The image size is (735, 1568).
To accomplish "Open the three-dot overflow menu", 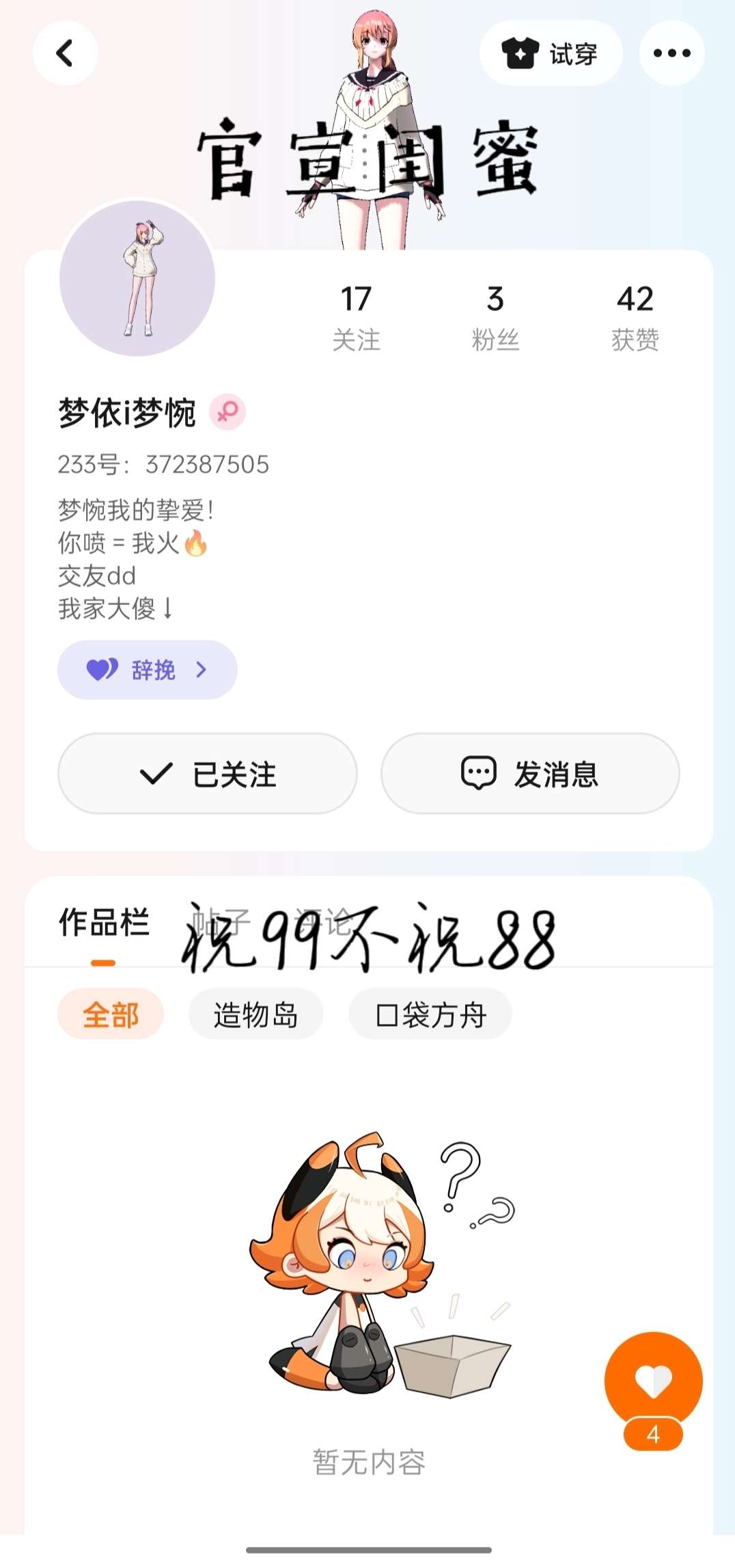I will pos(672,53).
